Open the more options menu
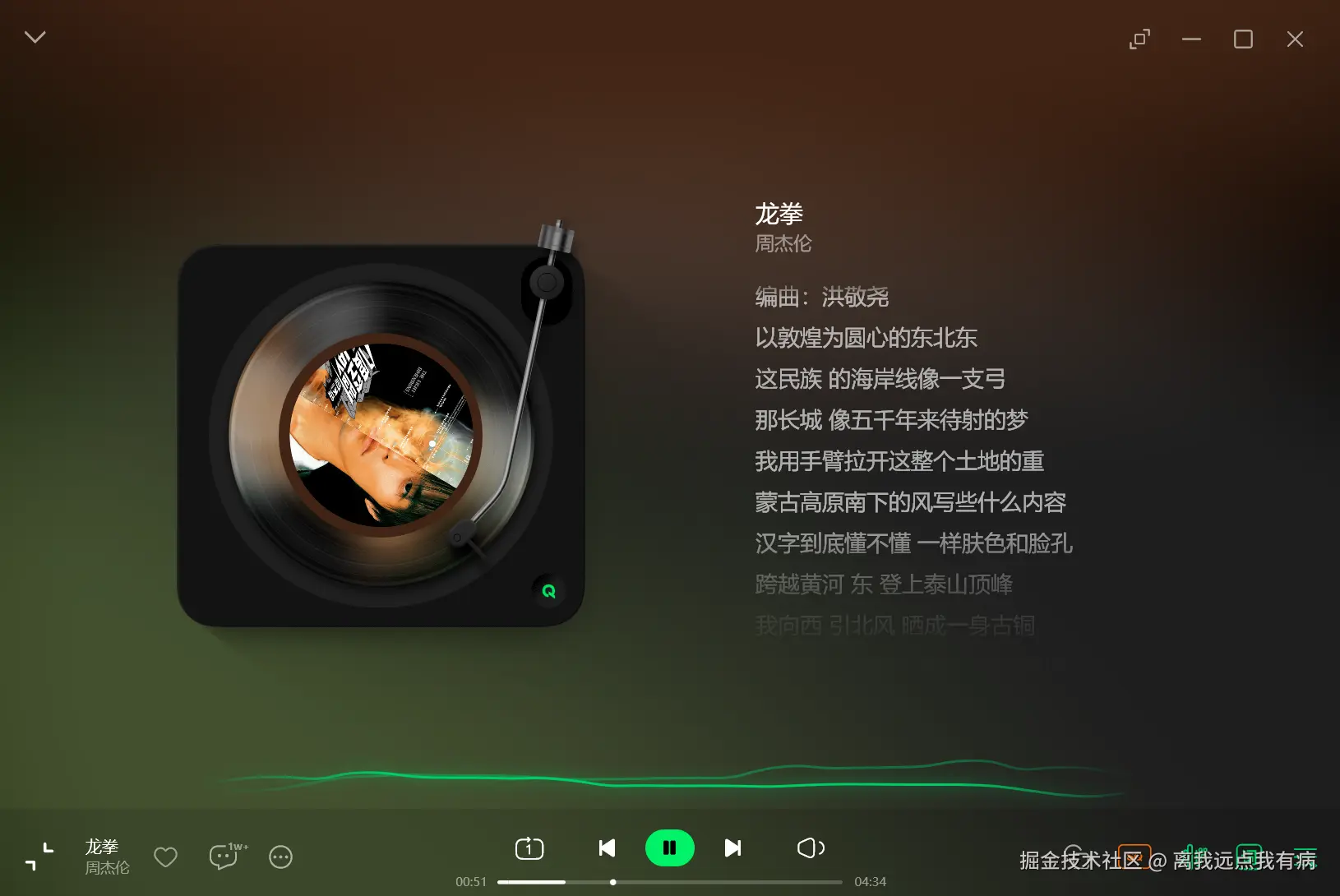This screenshot has height=896, width=1340. [x=280, y=857]
